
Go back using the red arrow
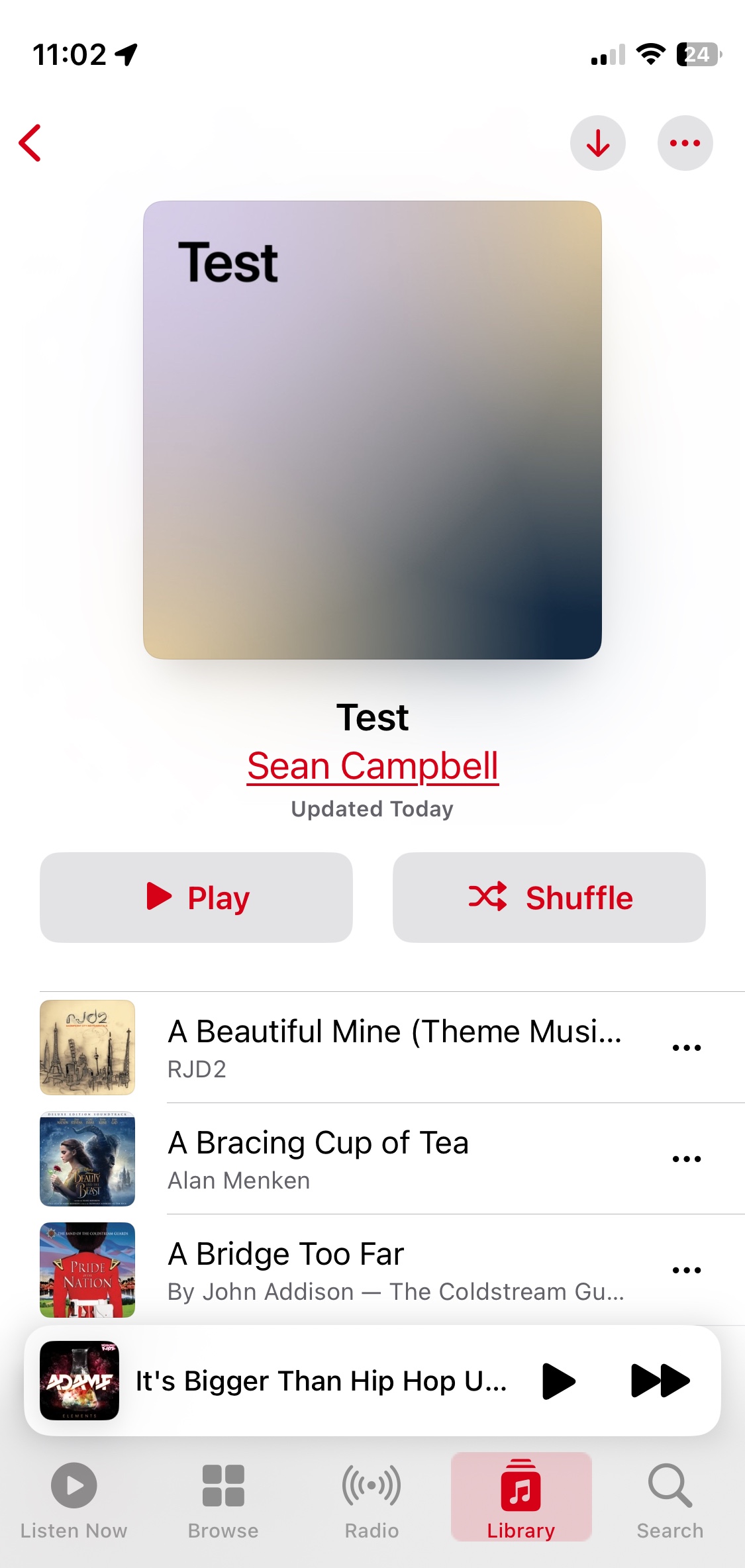tap(30, 143)
